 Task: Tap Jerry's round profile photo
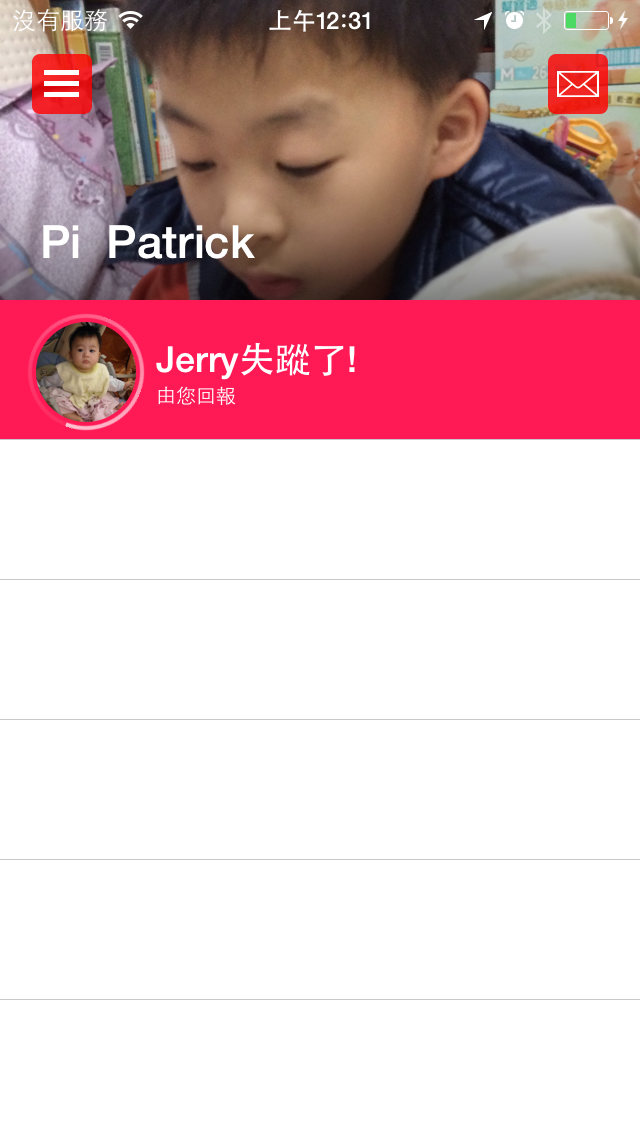pyautogui.click(x=86, y=372)
